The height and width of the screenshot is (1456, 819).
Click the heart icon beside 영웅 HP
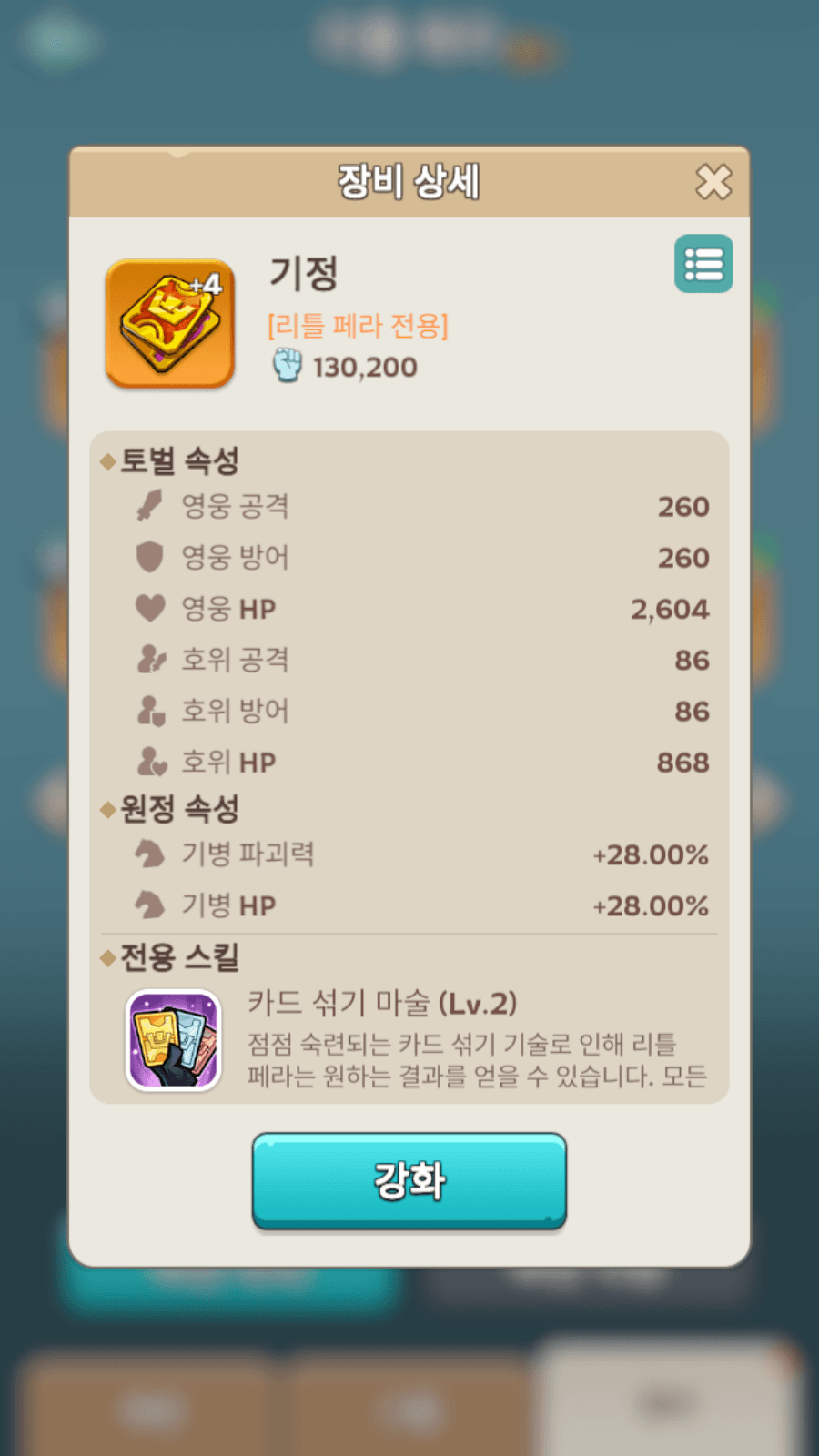pyautogui.click(x=148, y=608)
